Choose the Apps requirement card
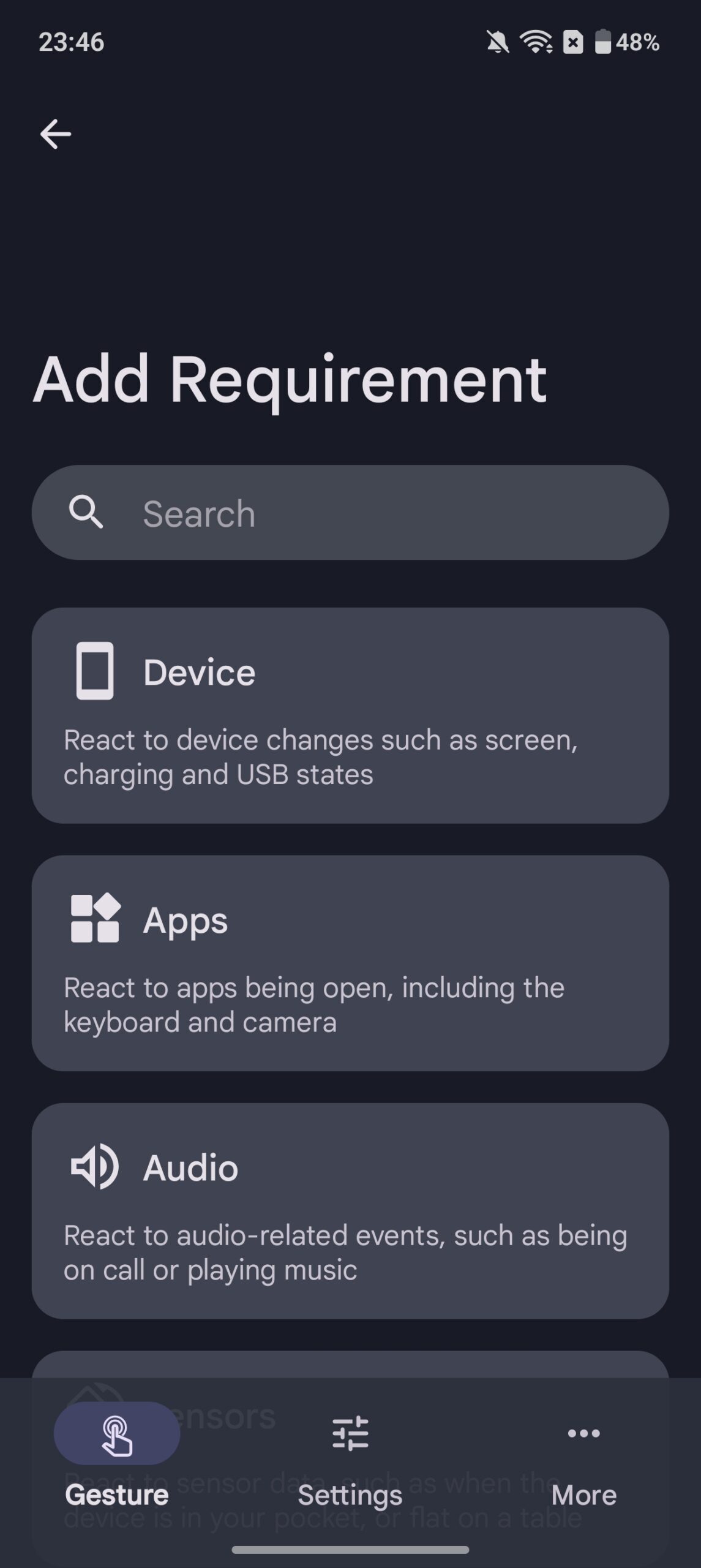This screenshot has width=701, height=1568. click(350, 963)
